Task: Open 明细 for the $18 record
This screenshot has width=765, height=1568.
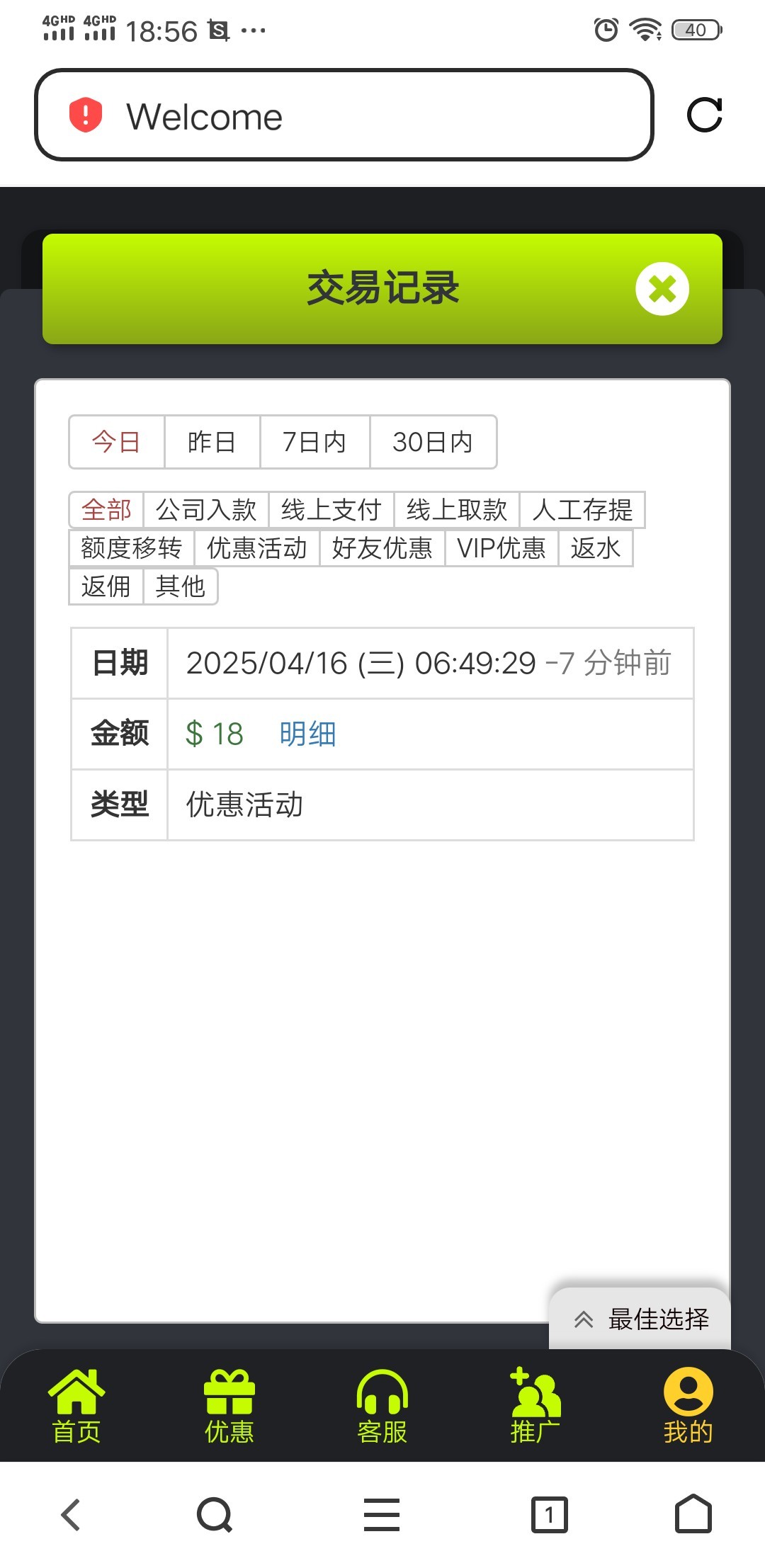Action: [x=307, y=734]
